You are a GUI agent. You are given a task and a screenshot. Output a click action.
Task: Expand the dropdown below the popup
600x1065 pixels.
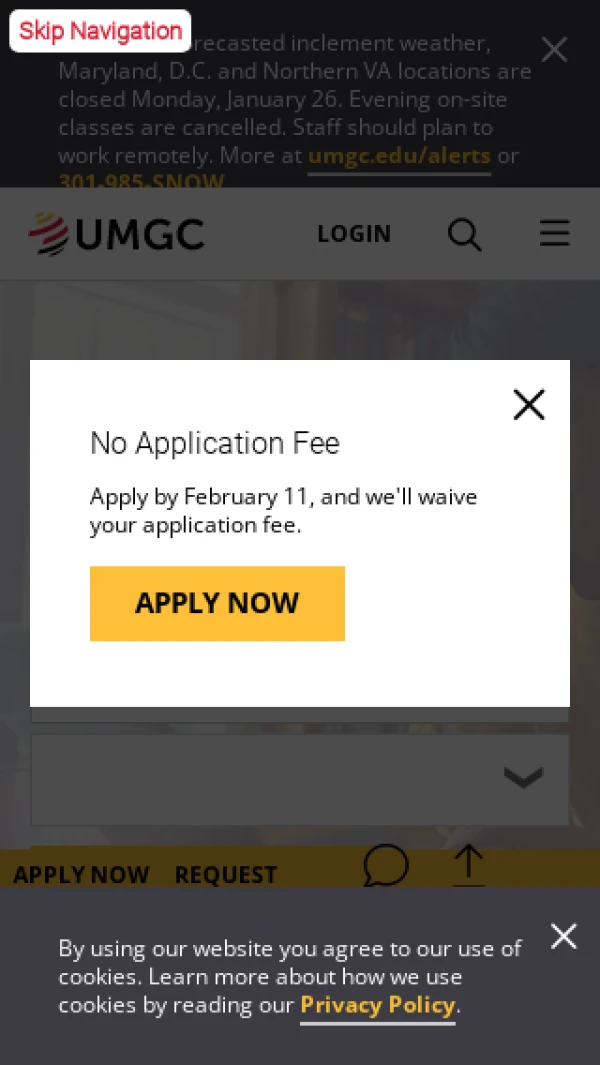(522, 778)
